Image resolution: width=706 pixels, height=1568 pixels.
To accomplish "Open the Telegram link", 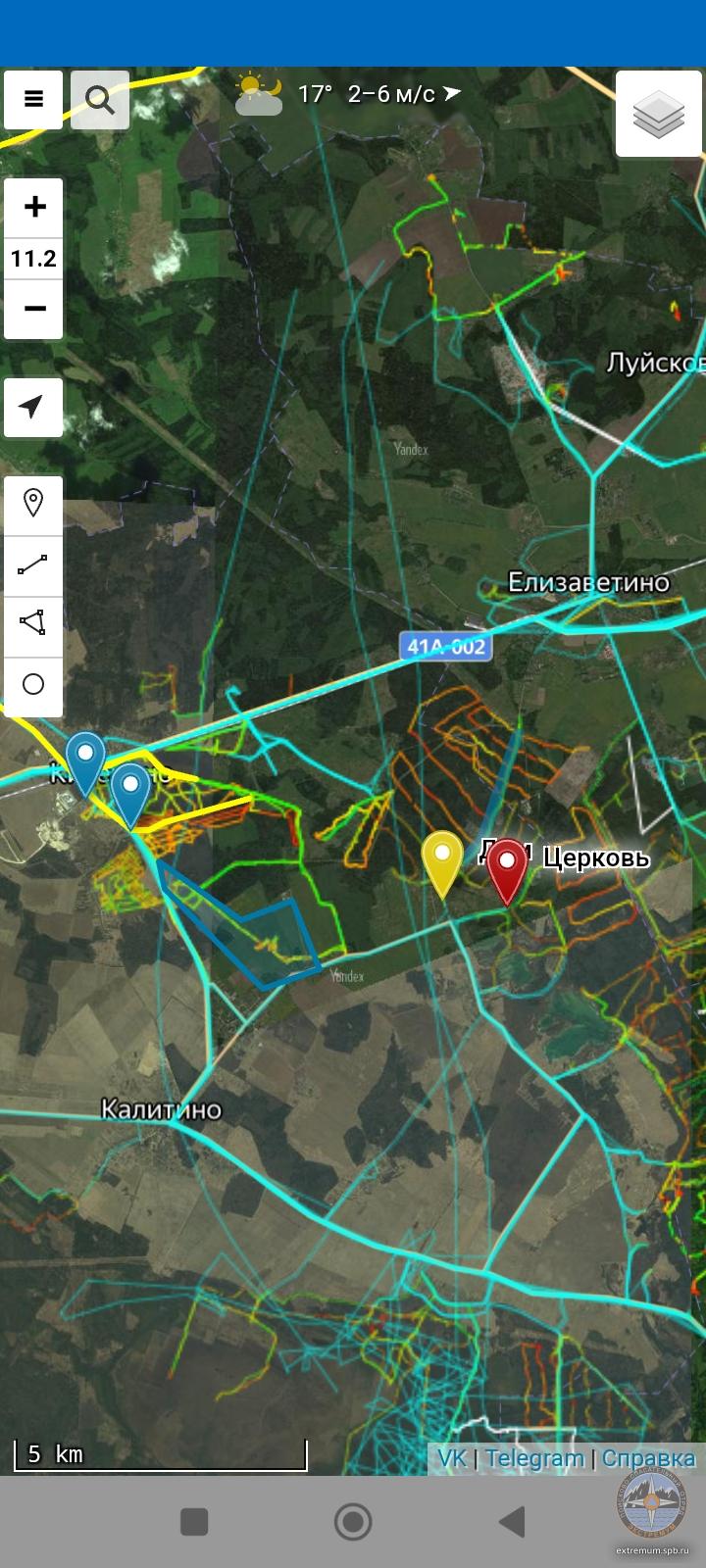I will tap(534, 1458).
